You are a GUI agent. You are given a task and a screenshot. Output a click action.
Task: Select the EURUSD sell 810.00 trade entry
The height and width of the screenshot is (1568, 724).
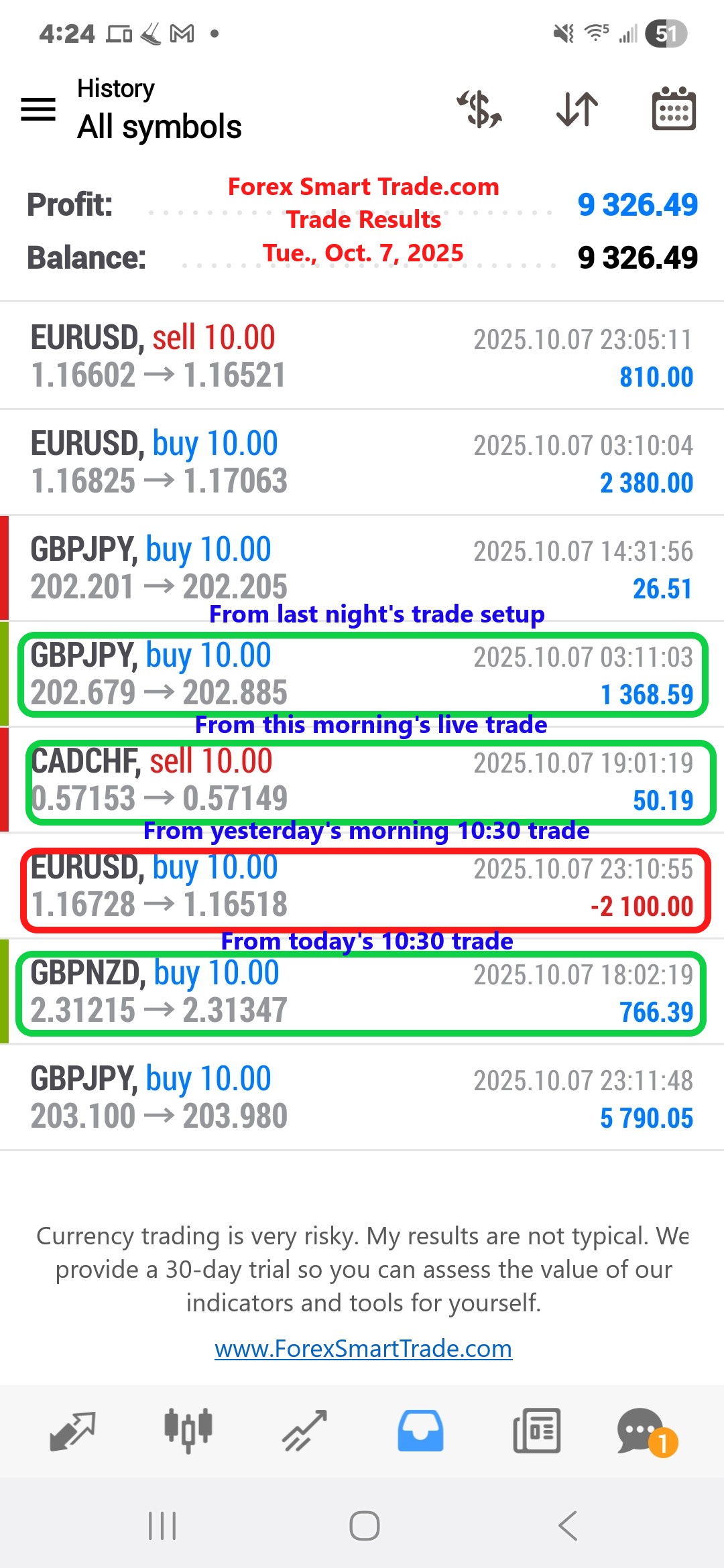click(x=362, y=355)
